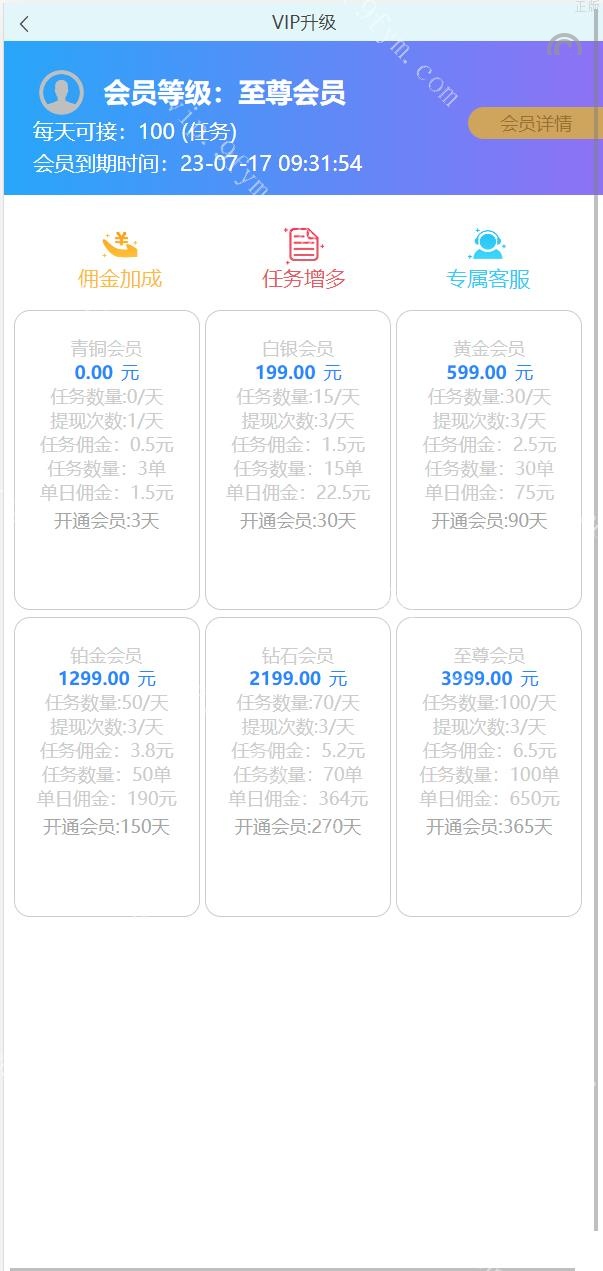
Task: Select the 至尊会员 3999.00 元 card
Action: (x=489, y=766)
